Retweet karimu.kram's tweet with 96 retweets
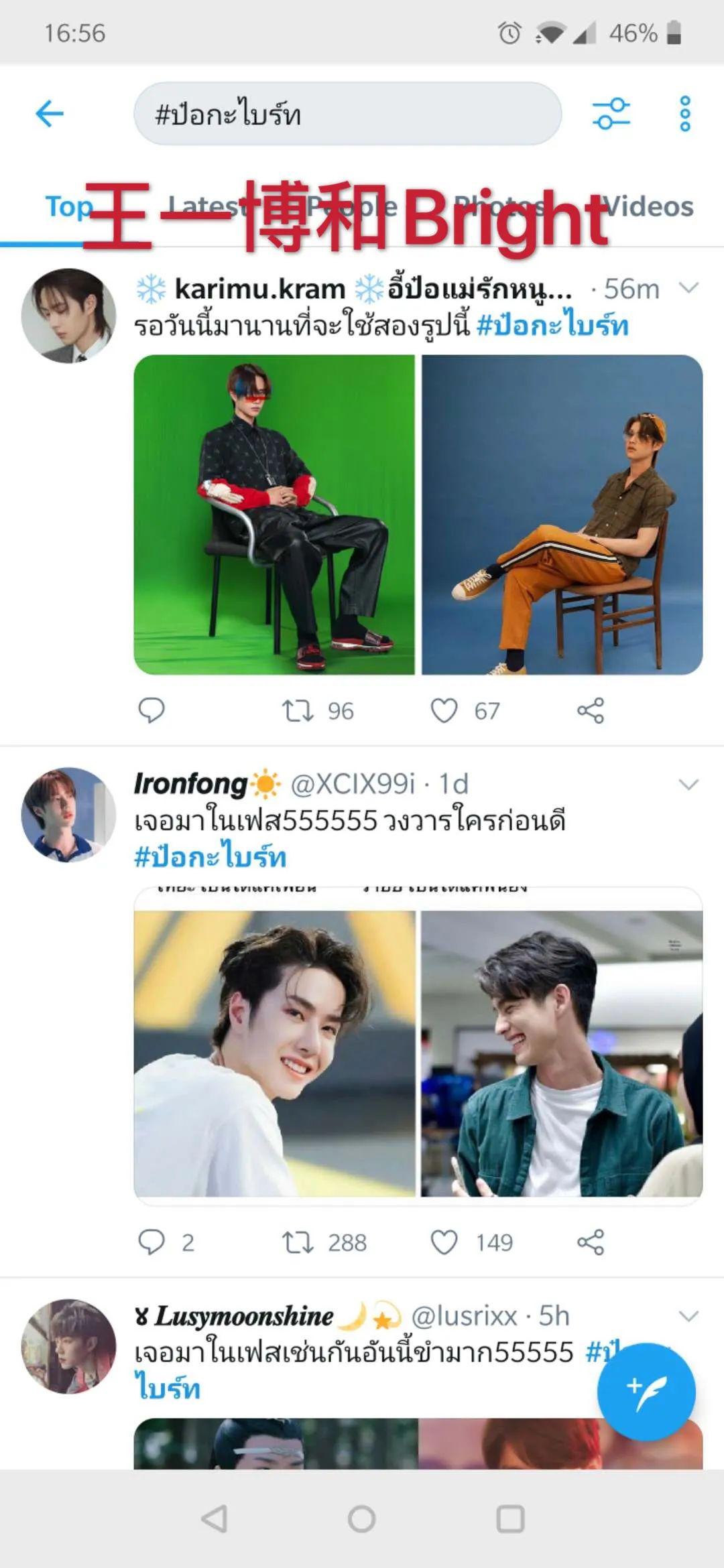The image size is (724, 1568). coord(298,710)
